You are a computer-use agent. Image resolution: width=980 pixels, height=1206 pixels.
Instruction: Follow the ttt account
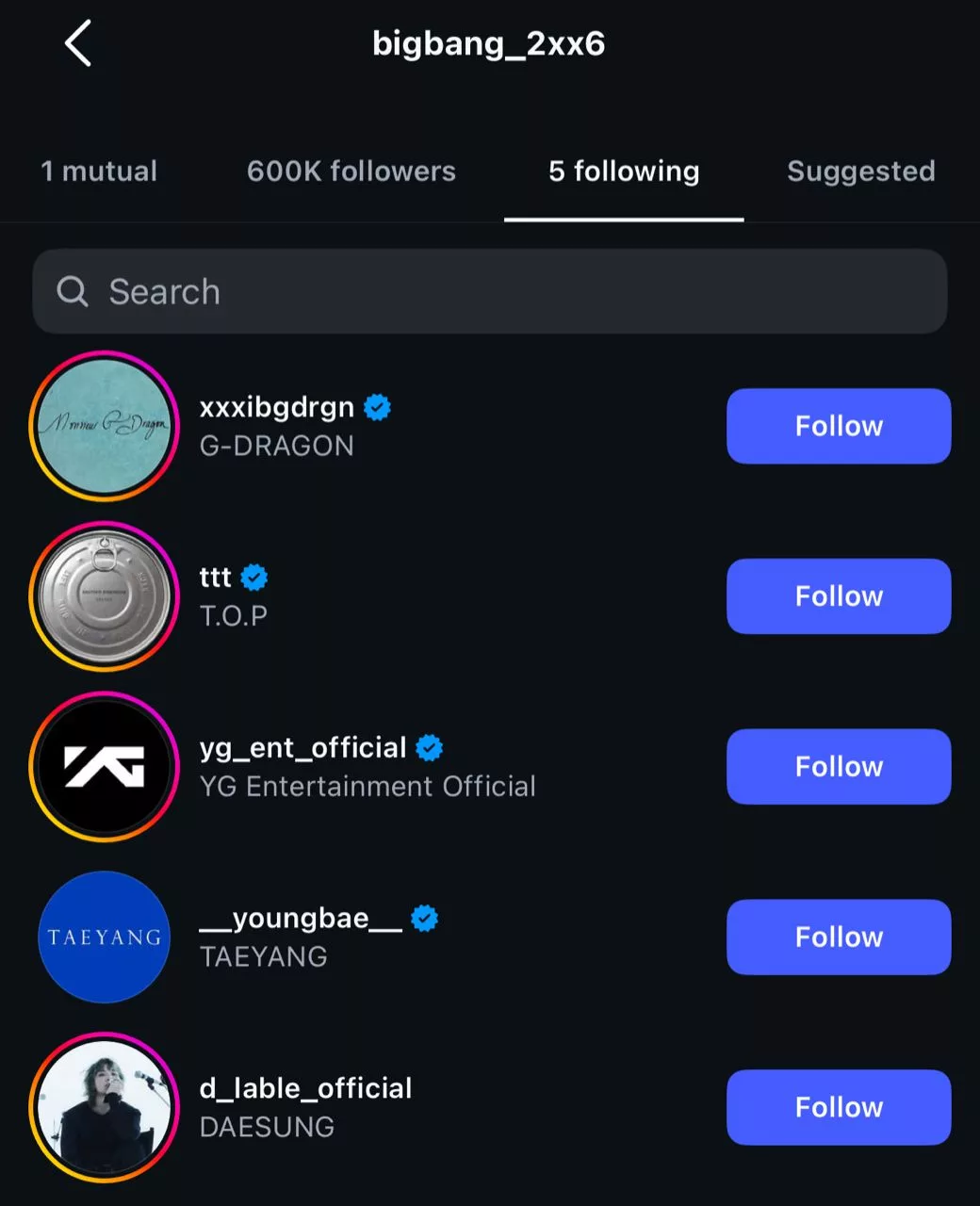pyautogui.click(x=838, y=595)
